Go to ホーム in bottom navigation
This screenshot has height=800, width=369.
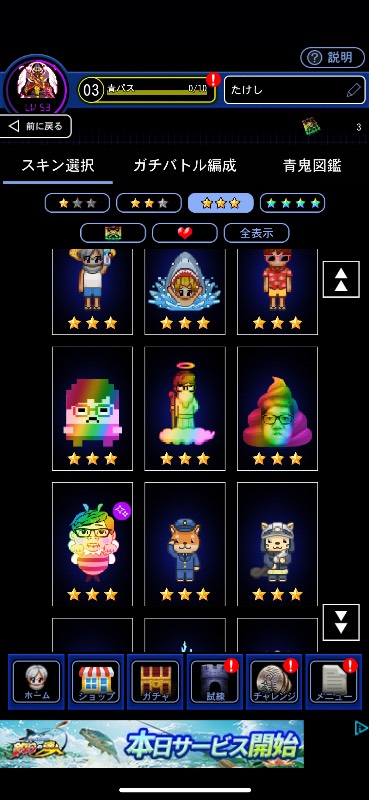tap(36, 682)
